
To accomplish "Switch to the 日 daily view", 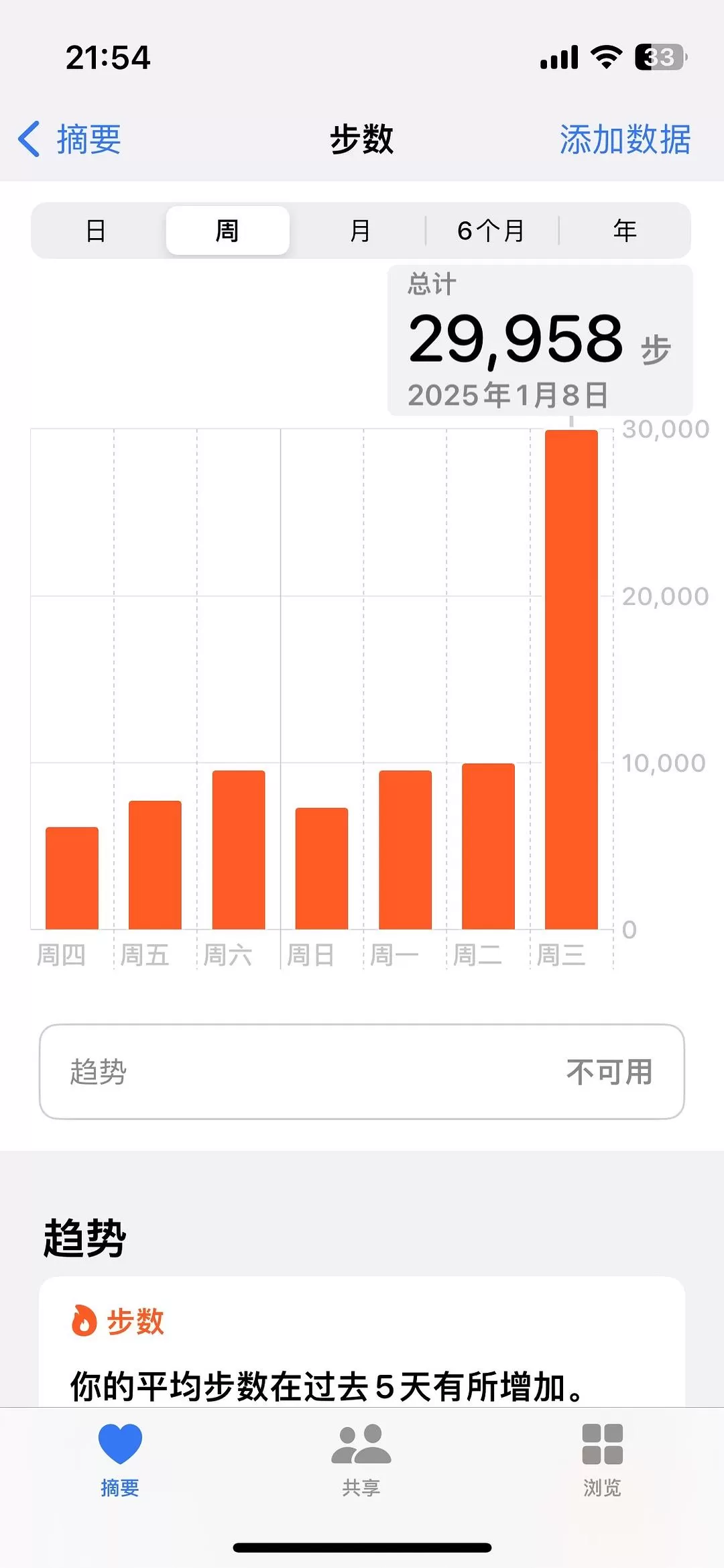I will pyautogui.click(x=96, y=230).
